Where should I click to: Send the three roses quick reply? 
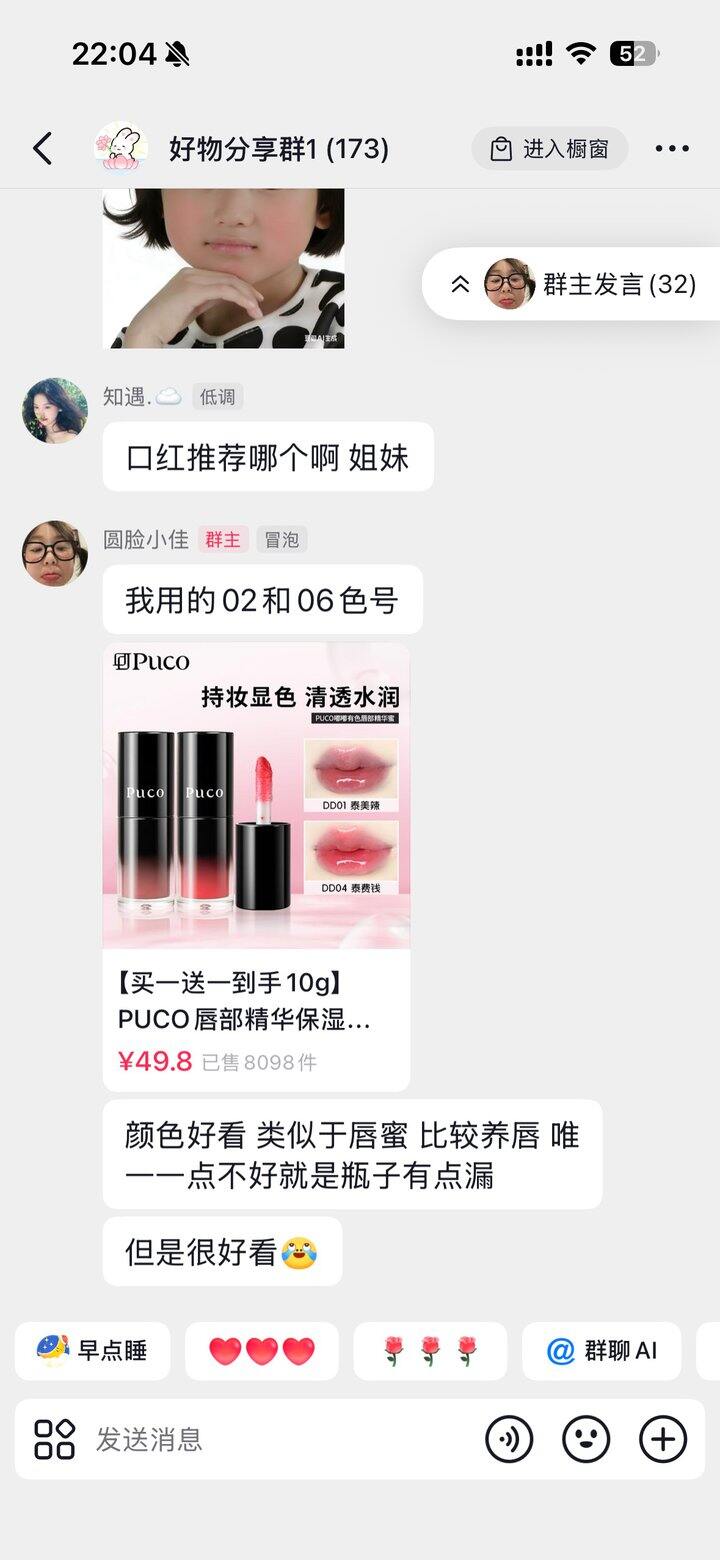[x=430, y=1351]
